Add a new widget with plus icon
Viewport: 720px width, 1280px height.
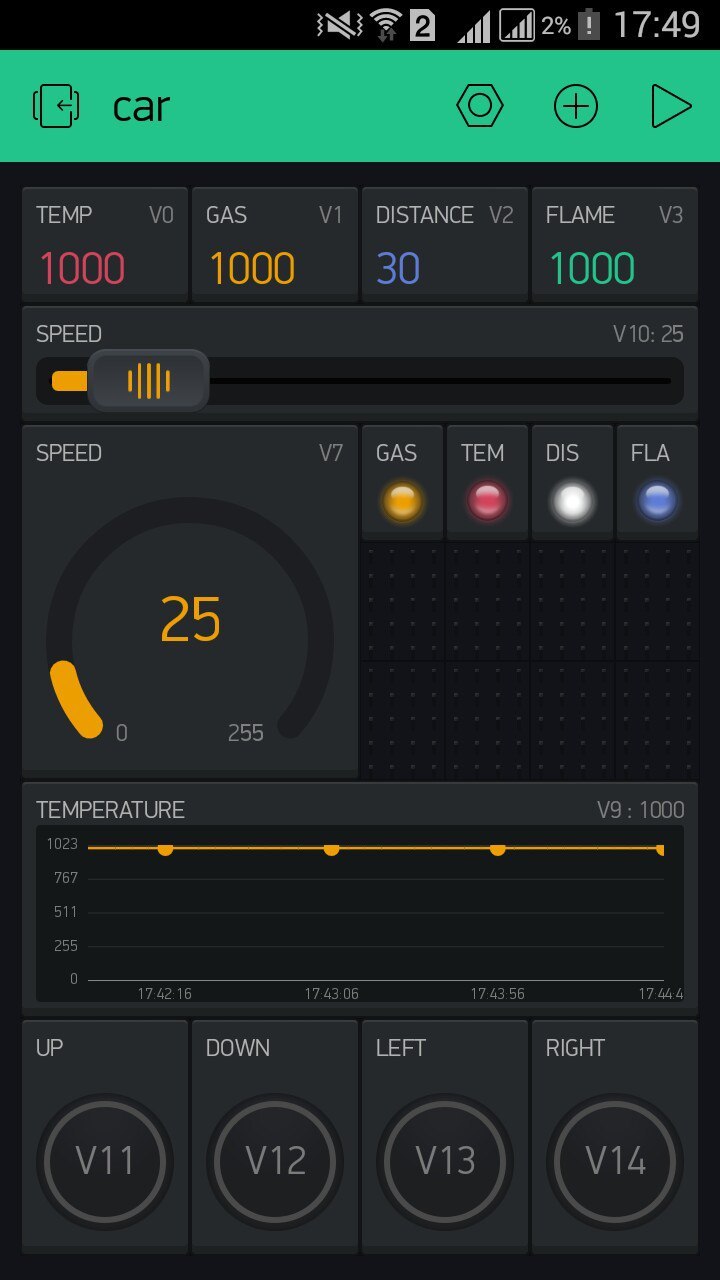pyautogui.click(x=576, y=106)
